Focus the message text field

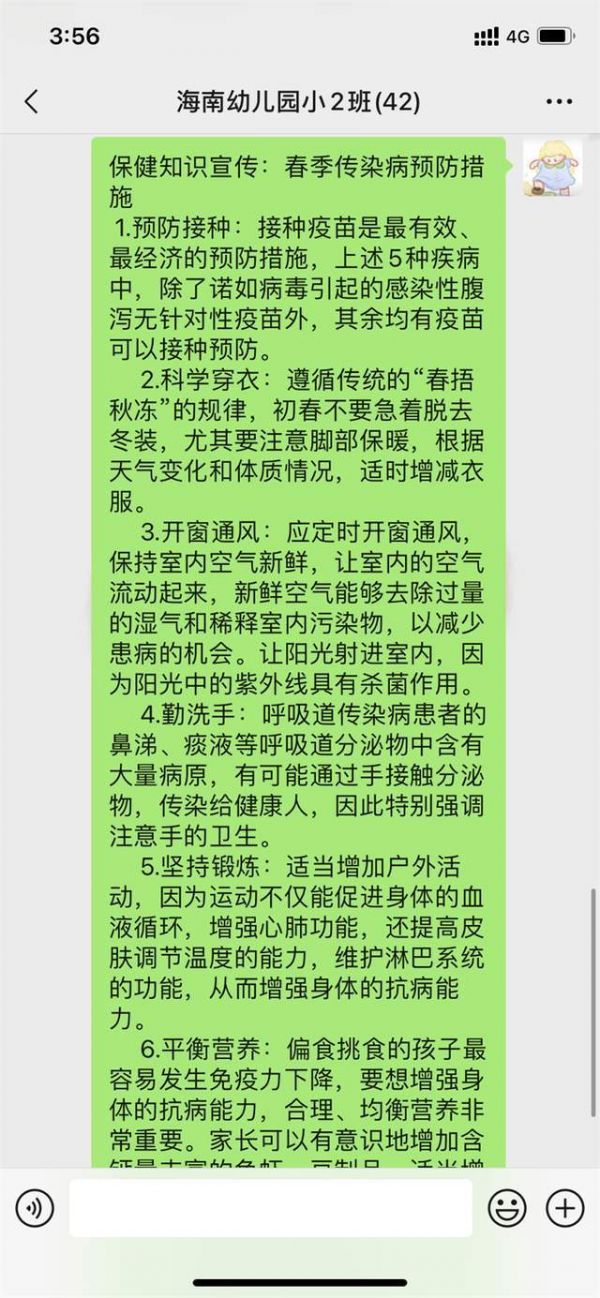point(271,1208)
